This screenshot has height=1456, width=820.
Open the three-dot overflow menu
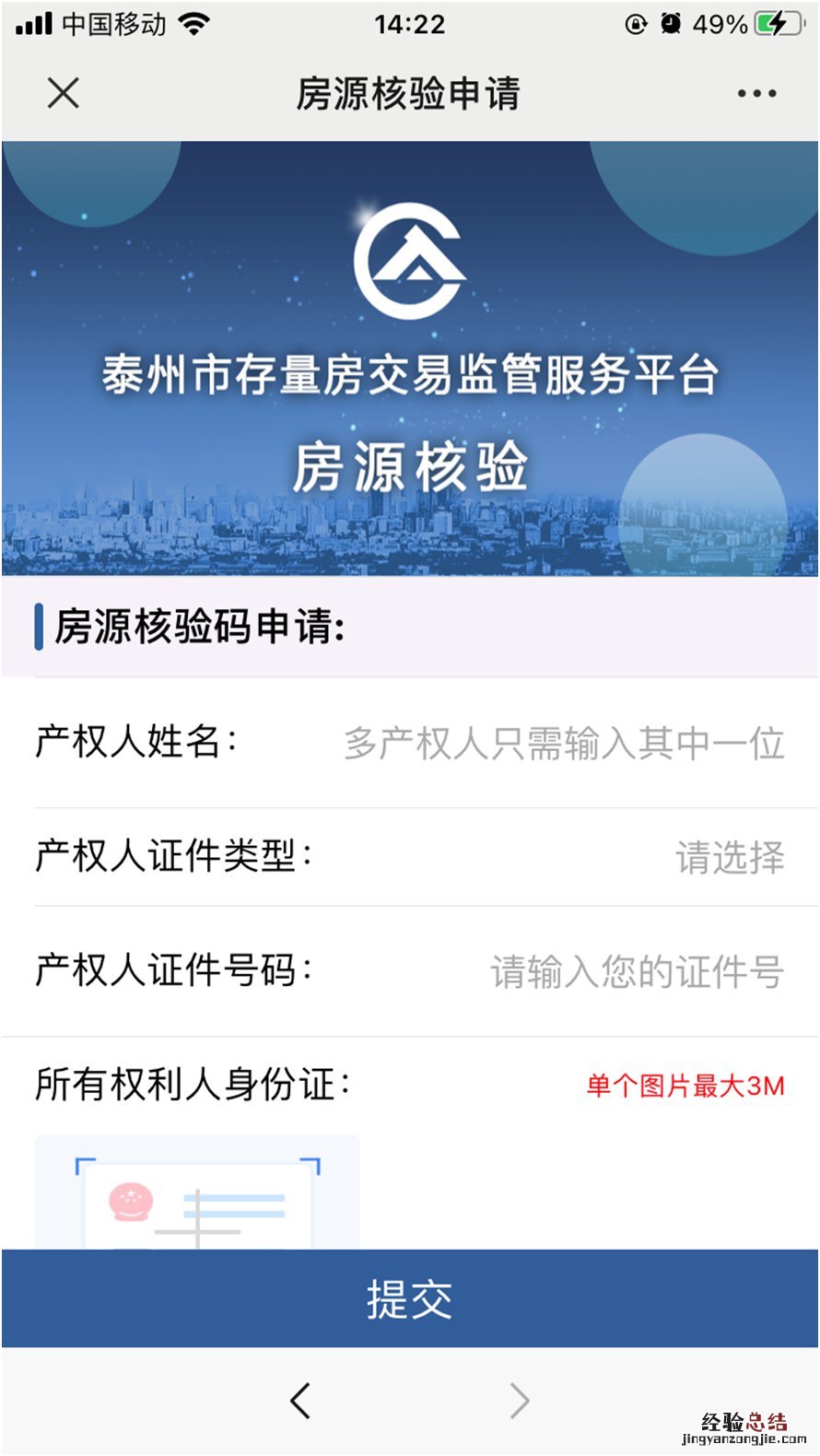[756, 93]
